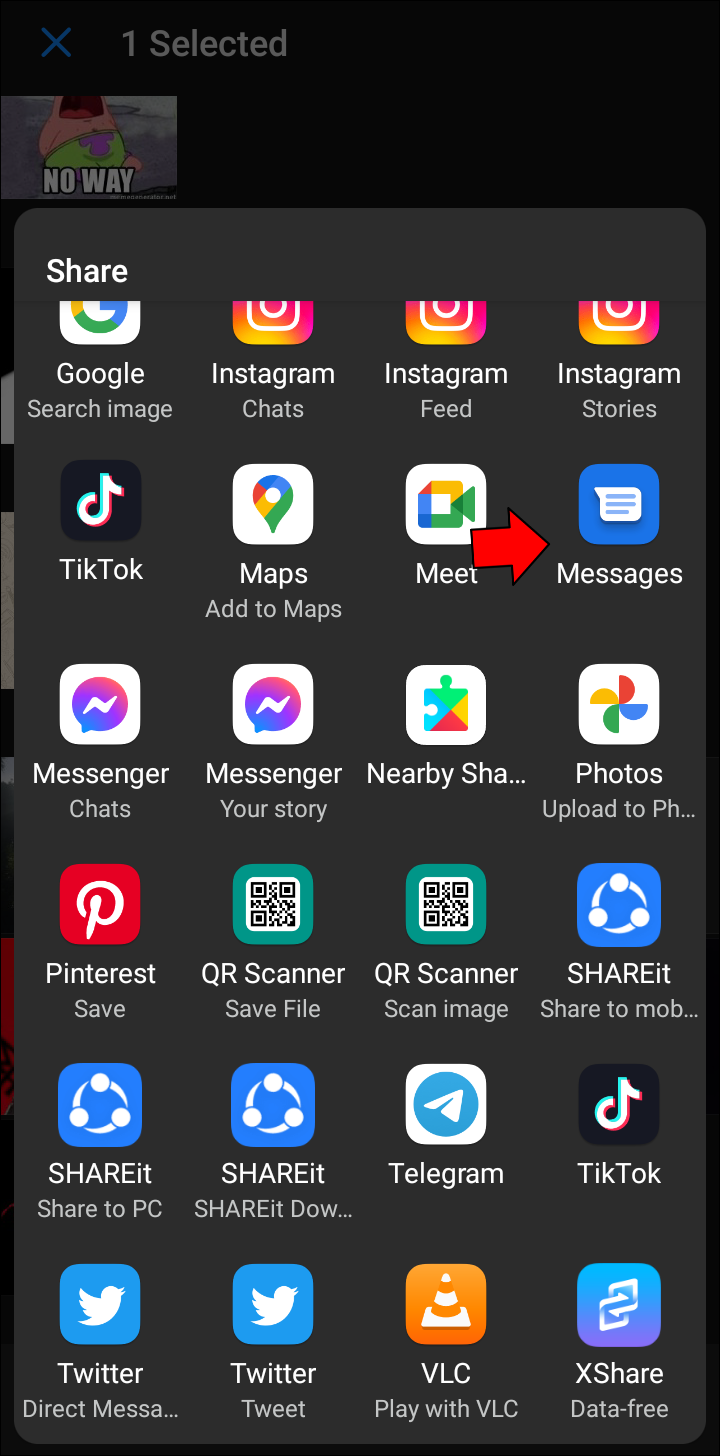Share through Google Meet
The height and width of the screenshot is (1456, 720).
446,505
